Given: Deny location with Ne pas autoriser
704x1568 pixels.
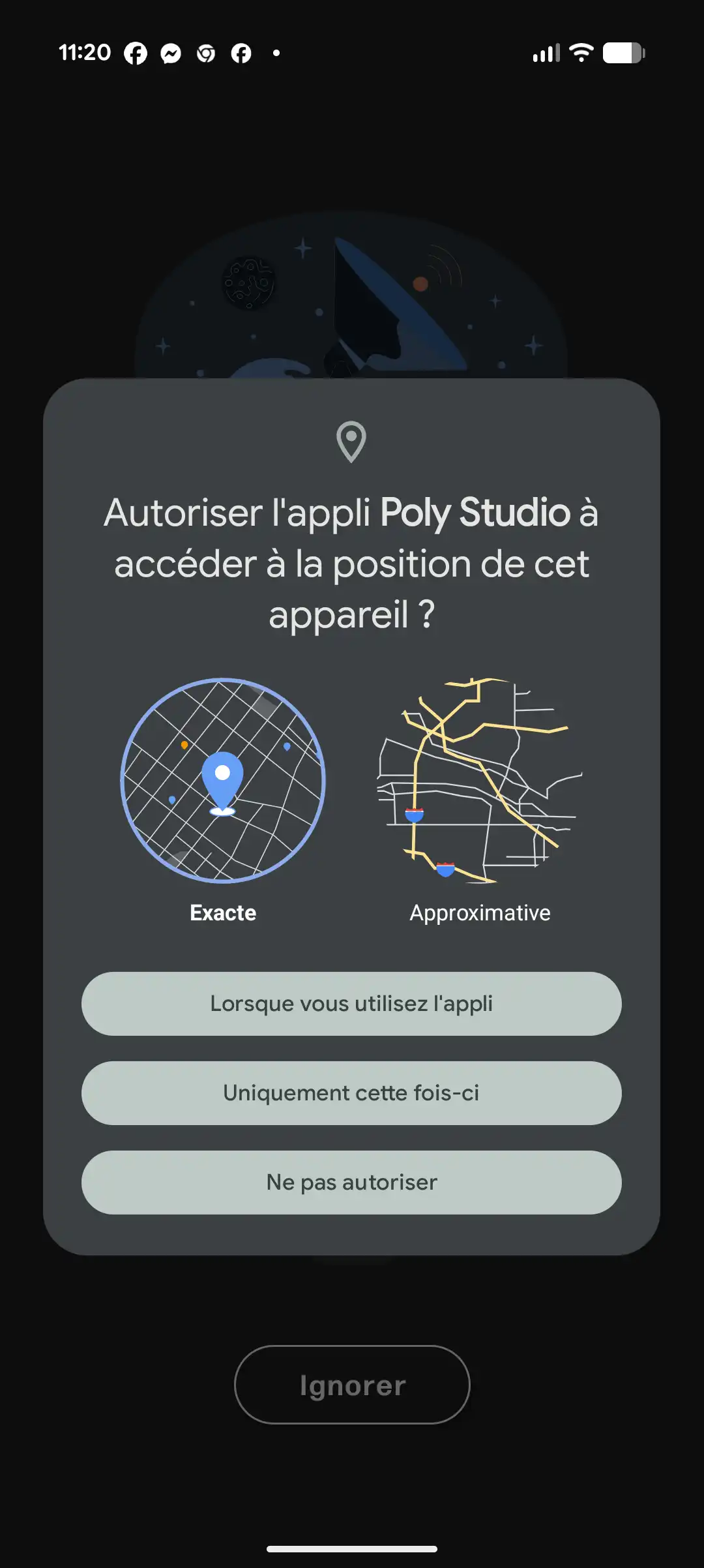Looking at the screenshot, I should coord(351,1183).
